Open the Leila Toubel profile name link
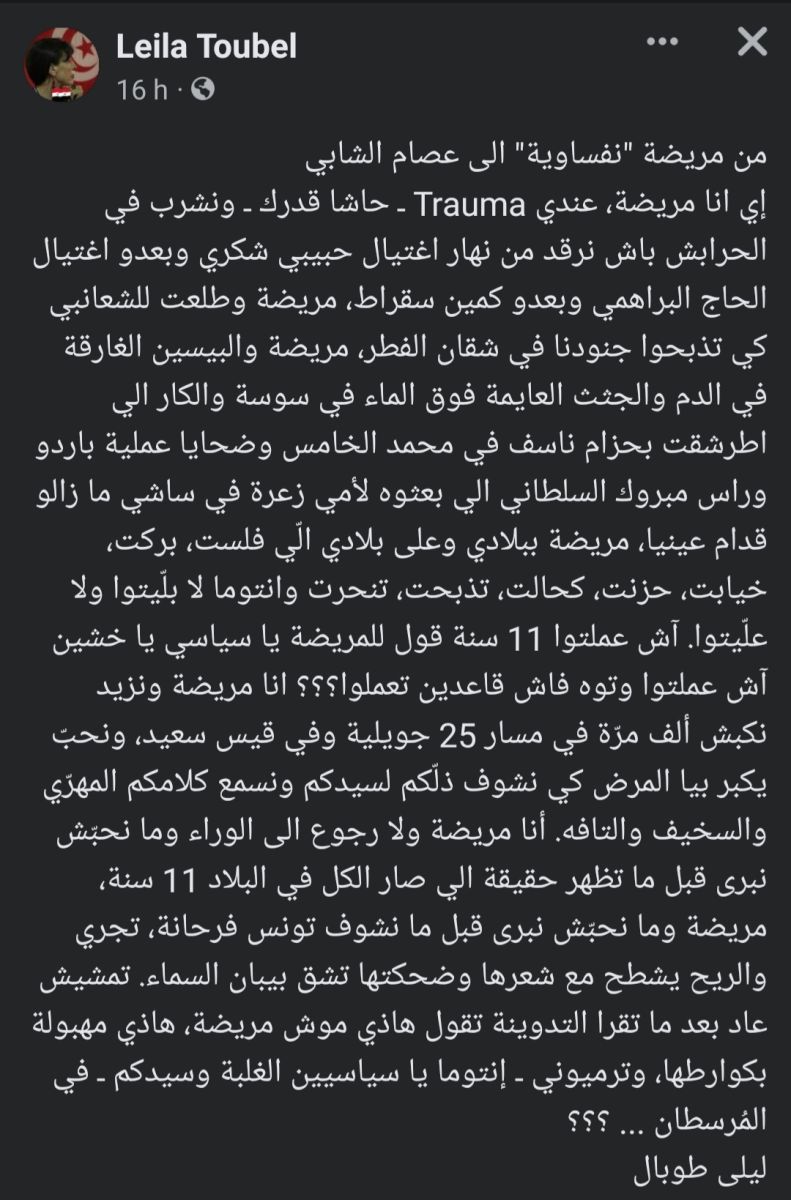 [206, 46]
